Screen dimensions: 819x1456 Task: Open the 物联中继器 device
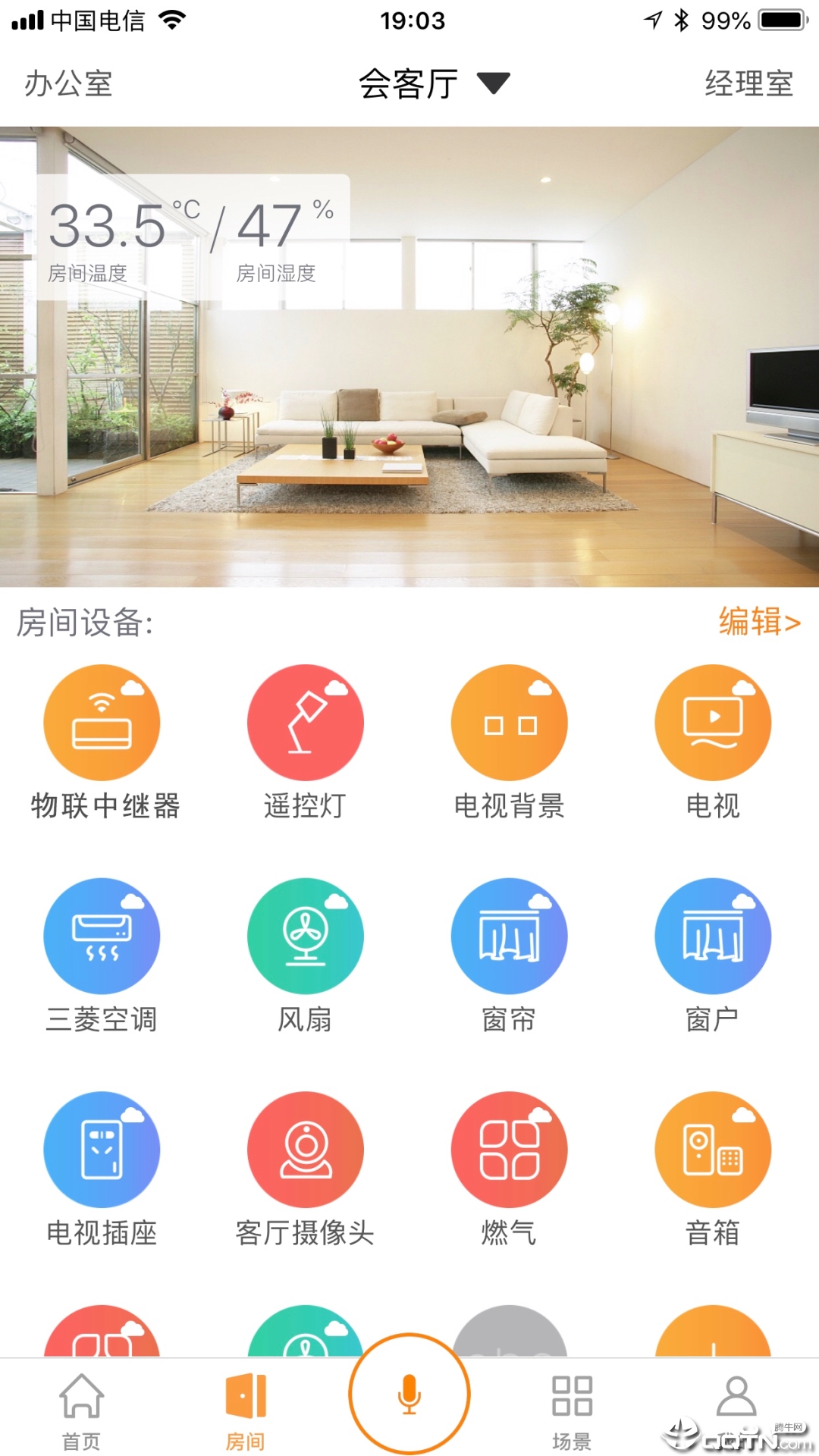102,723
